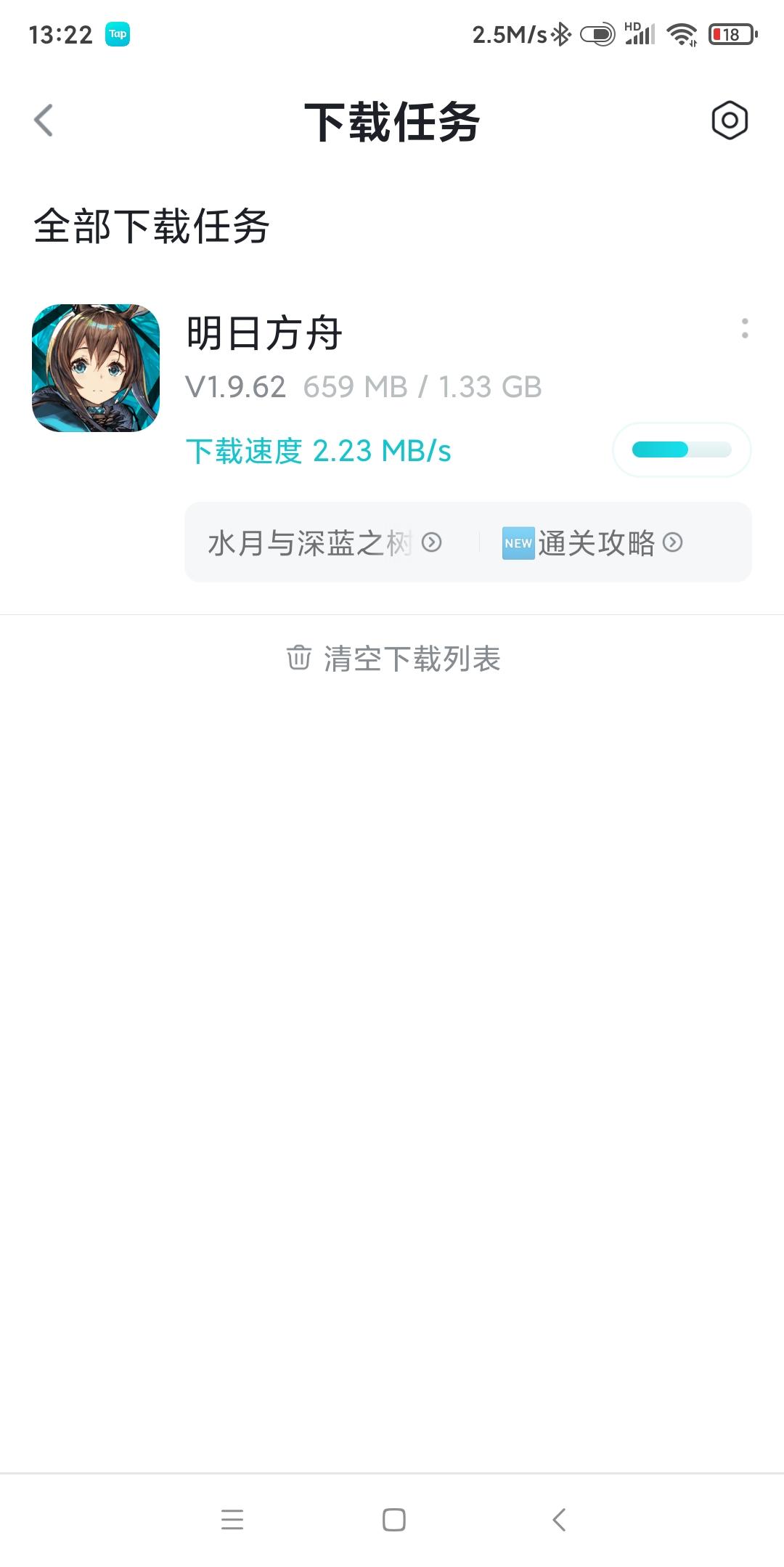The image size is (784, 1567).
Task: Go back from the 下载任务 page
Action: tap(44, 121)
